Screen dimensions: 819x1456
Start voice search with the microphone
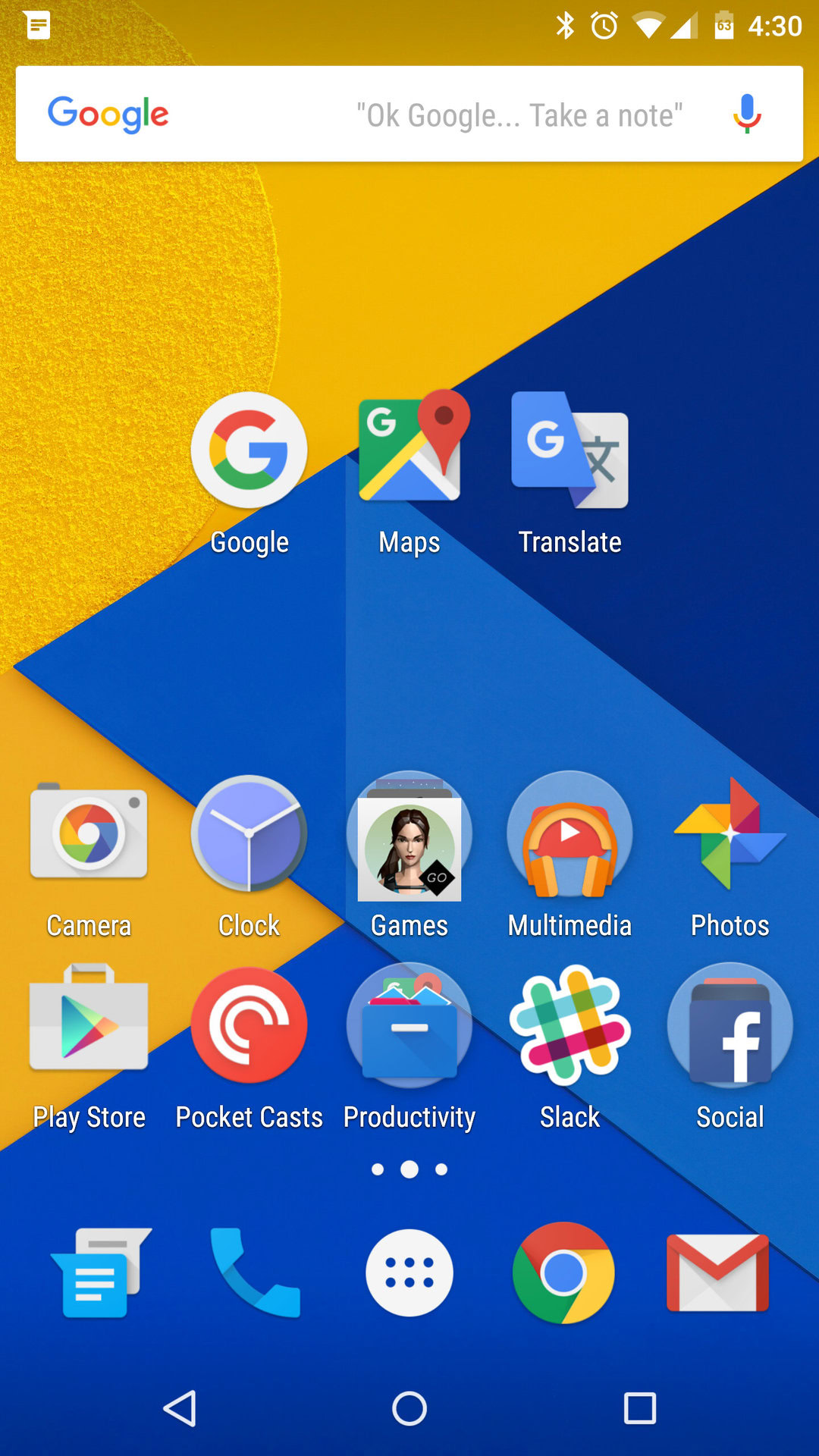[747, 114]
